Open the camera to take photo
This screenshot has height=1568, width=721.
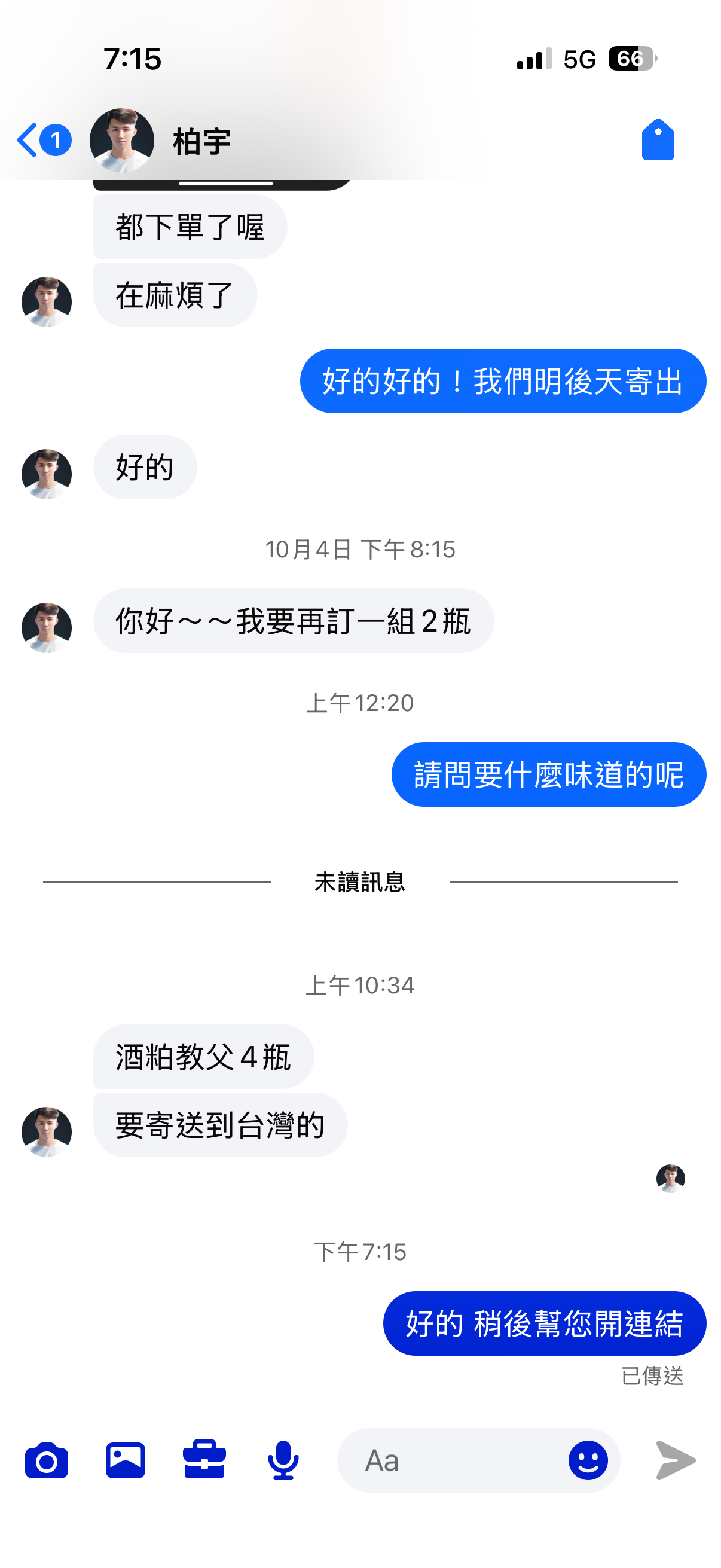[x=46, y=1460]
